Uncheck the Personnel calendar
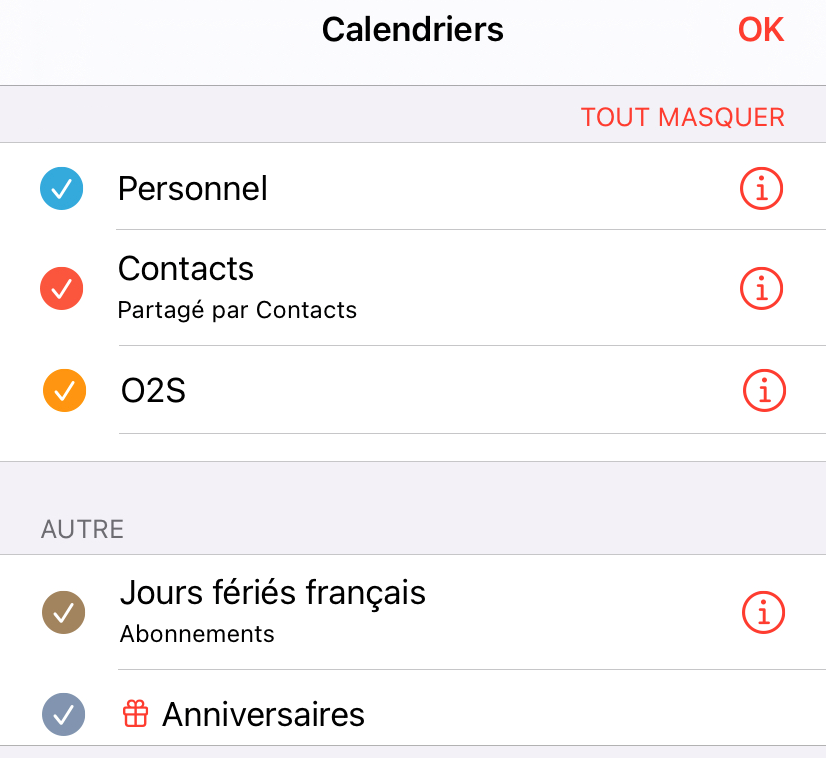The height and width of the screenshot is (758, 826). (x=61, y=188)
